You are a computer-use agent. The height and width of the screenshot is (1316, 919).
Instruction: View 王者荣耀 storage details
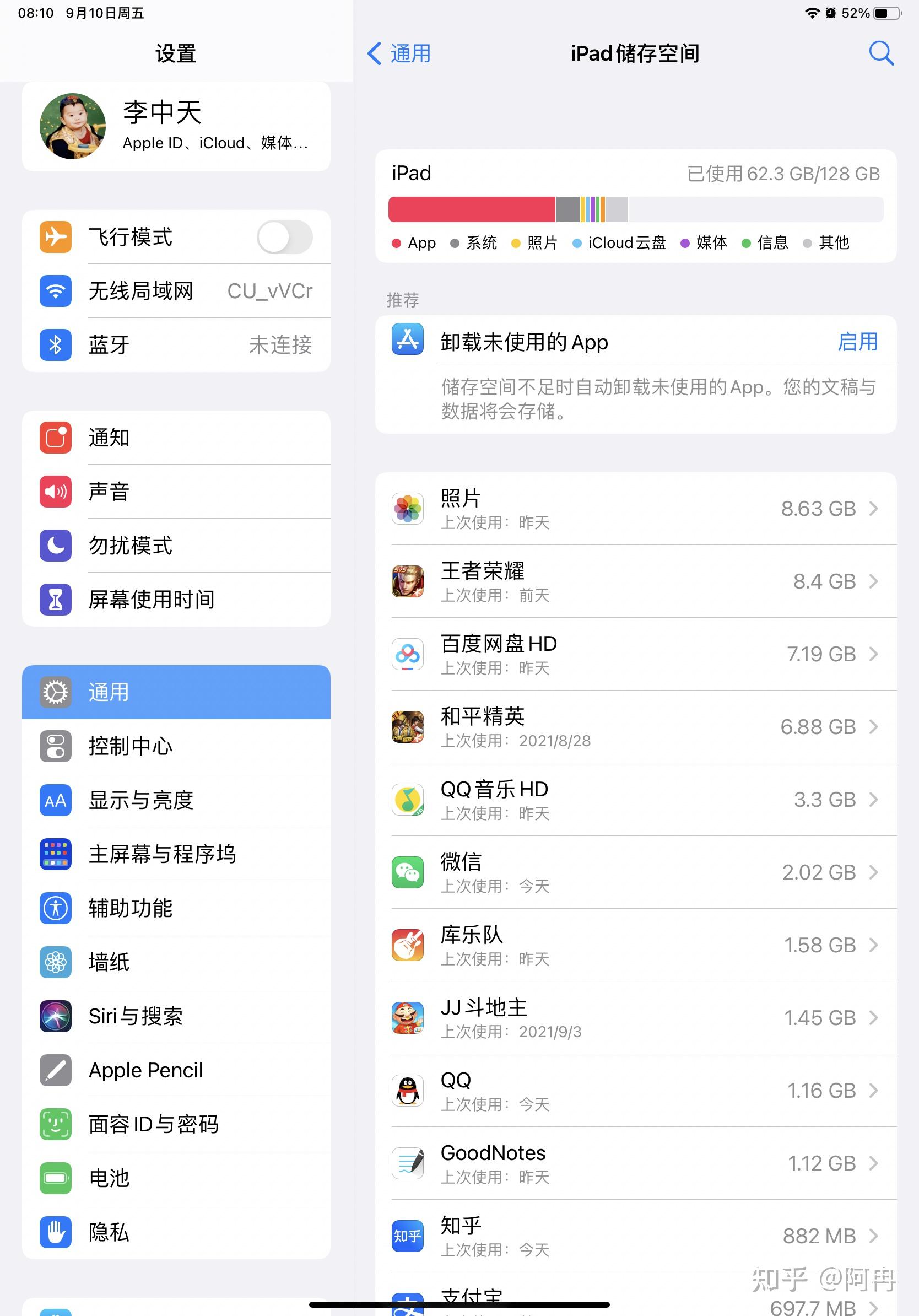click(x=635, y=581)
